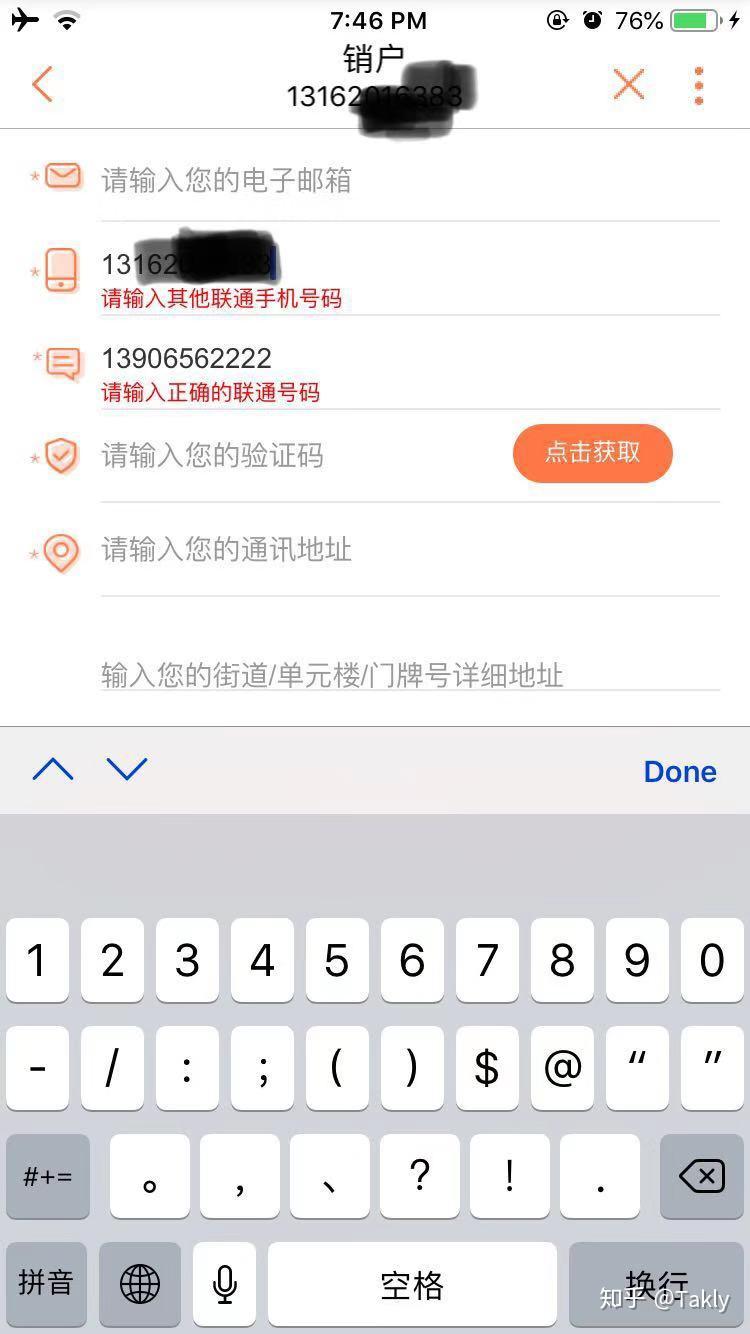Tap the 点击获取 verification code button

(x=592, y=453)
